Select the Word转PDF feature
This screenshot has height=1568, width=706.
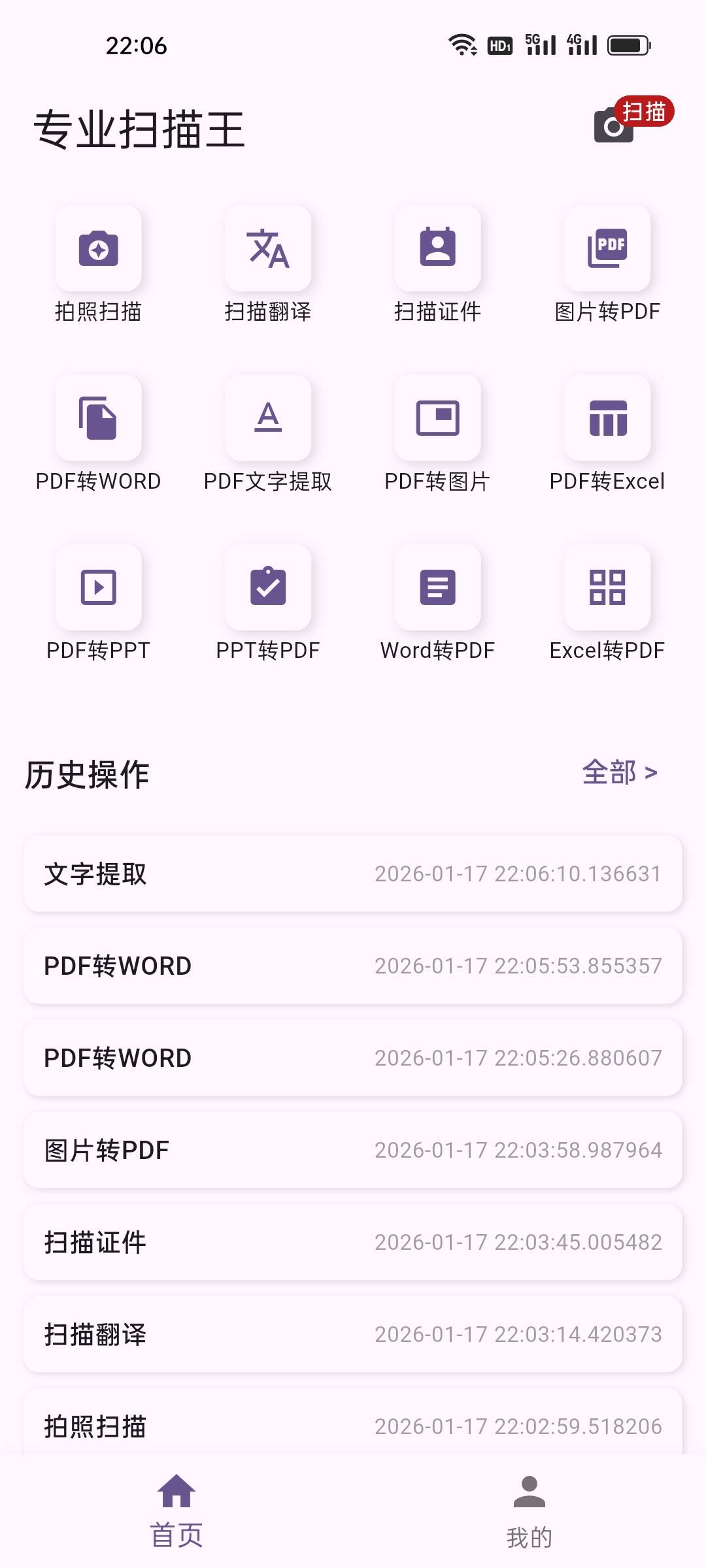(437, 587)
